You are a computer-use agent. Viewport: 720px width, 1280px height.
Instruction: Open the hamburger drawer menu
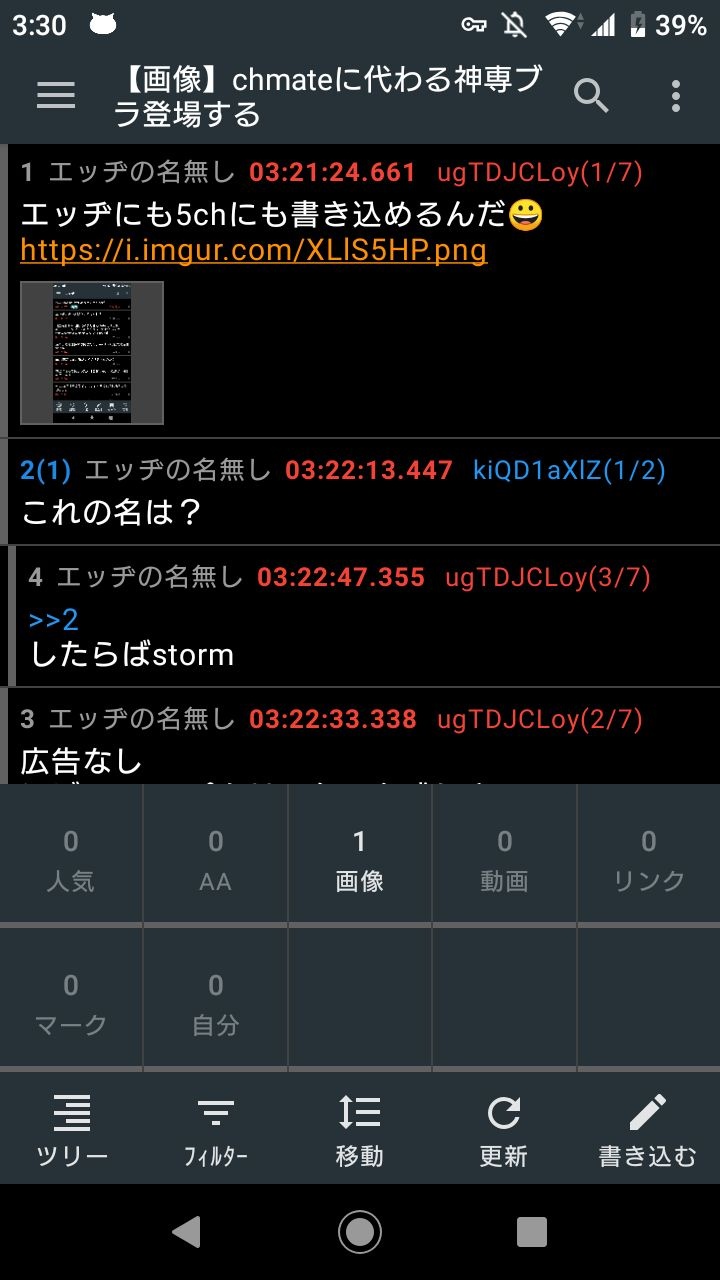56,95
